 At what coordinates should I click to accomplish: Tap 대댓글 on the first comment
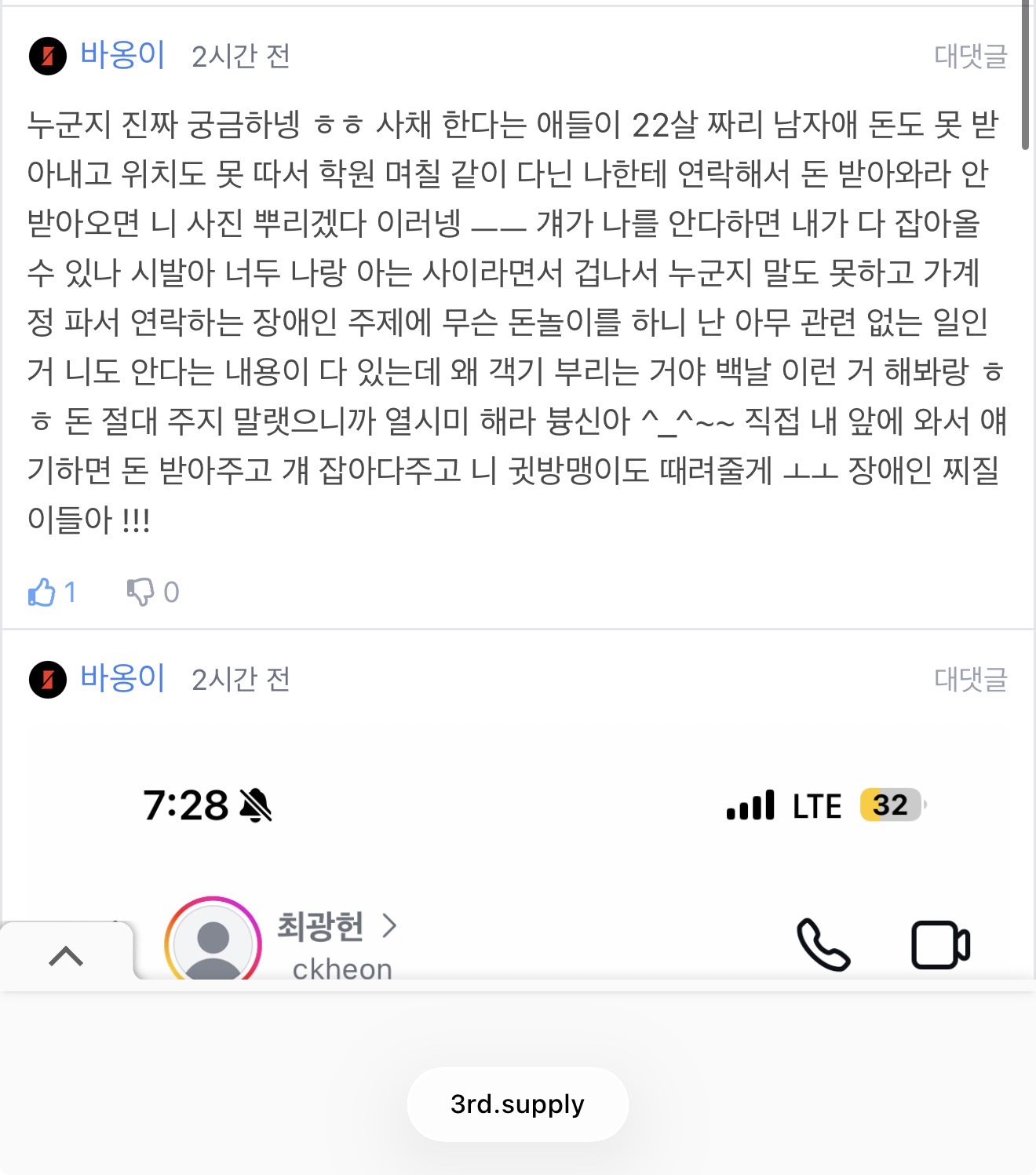(970, 57)
